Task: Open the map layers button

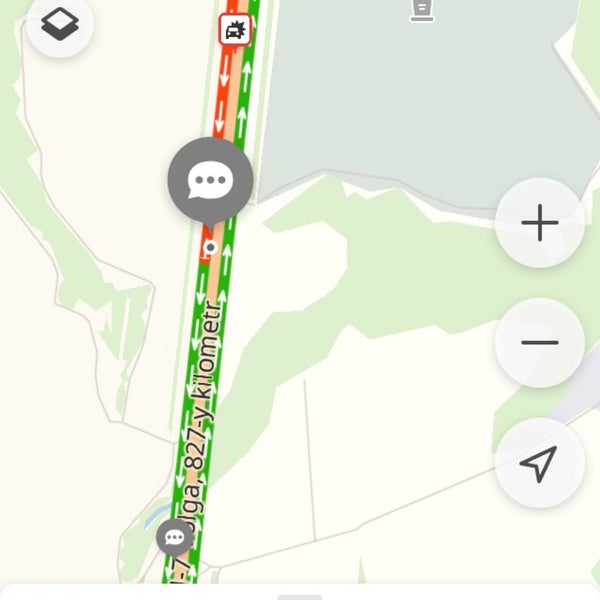Action: [x=60, y=24]
